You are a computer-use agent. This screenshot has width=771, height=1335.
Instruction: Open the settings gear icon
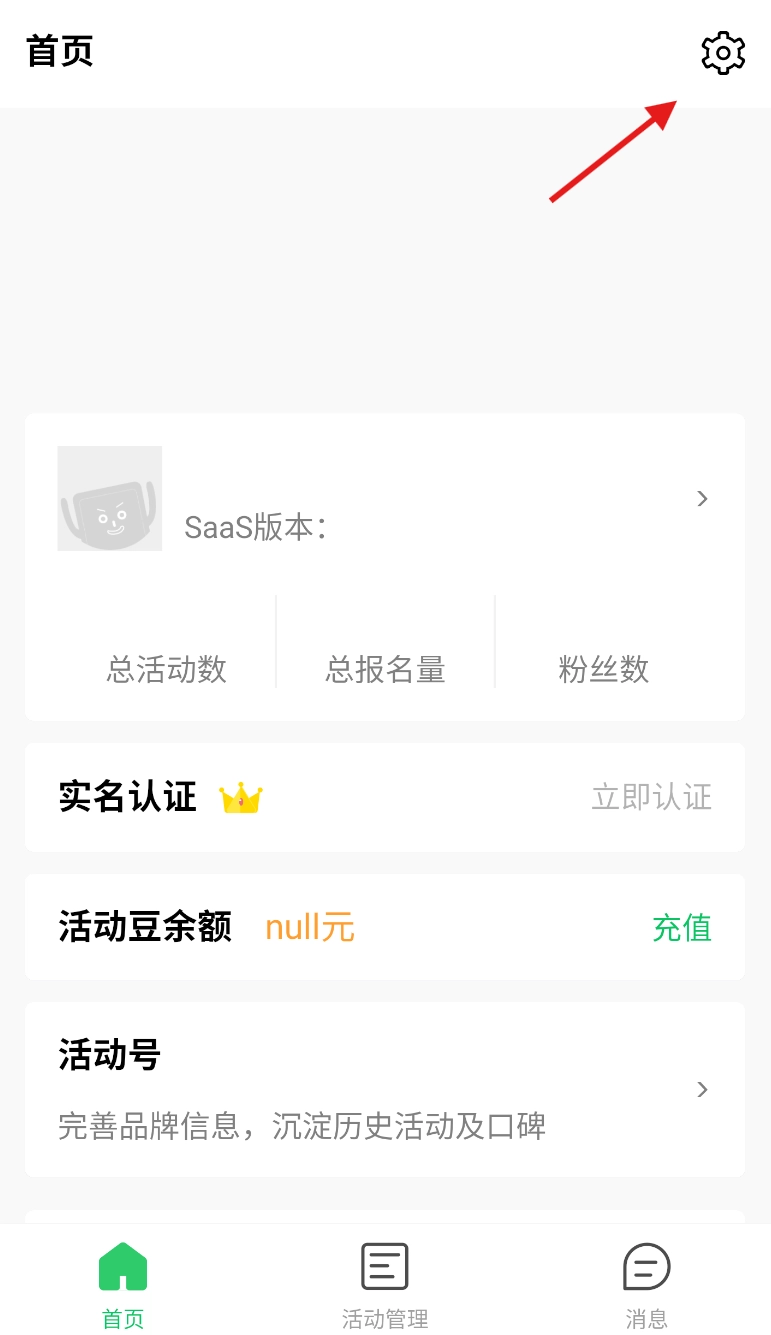click(x=722, y=53)
